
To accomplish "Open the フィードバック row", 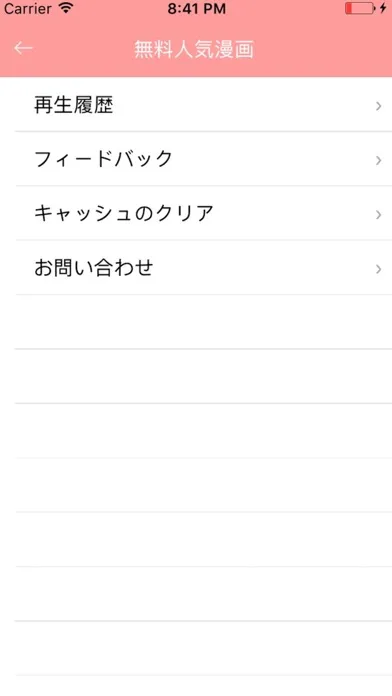I will point(196,159).
